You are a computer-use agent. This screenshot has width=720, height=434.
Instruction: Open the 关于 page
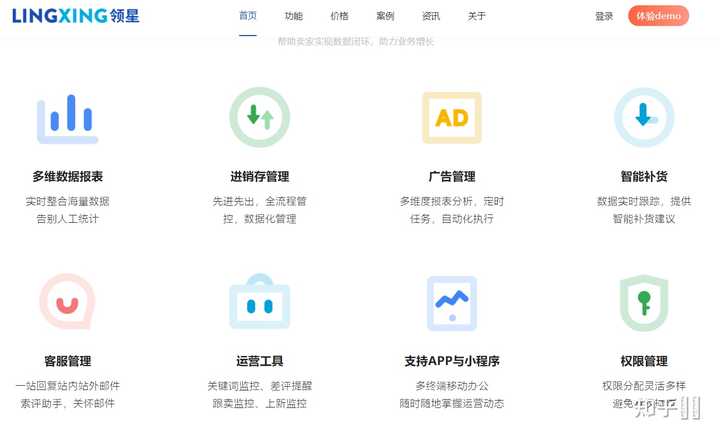point(477,16)
